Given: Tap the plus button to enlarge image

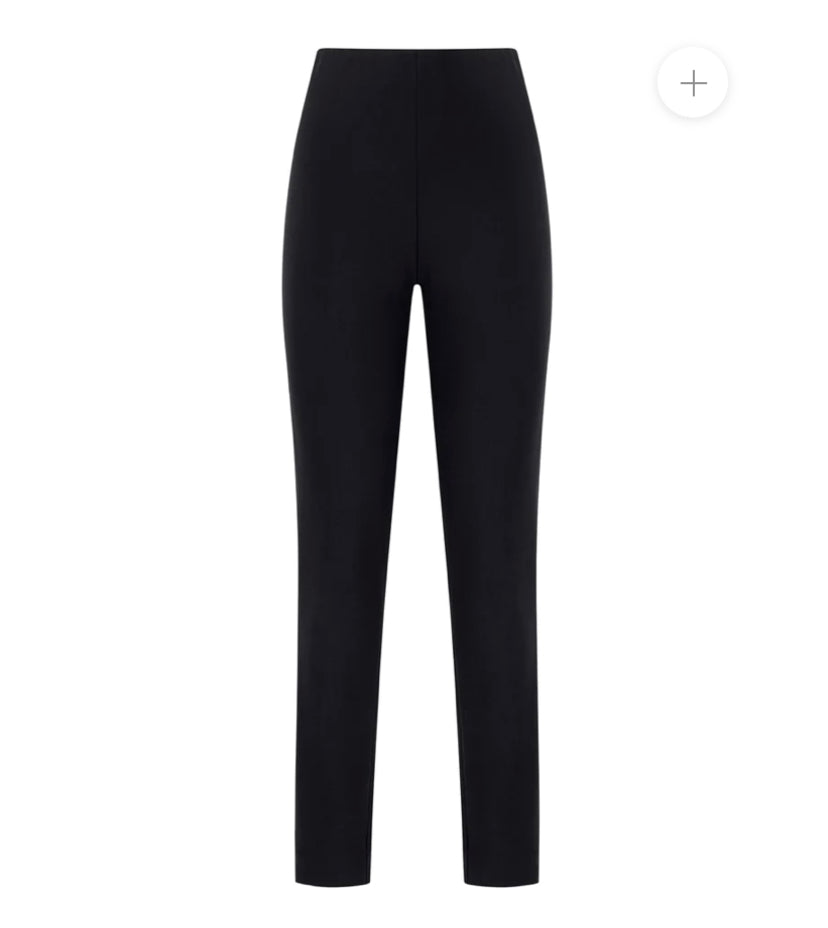Looking at the screenshot, I should (x=693, y=83).
